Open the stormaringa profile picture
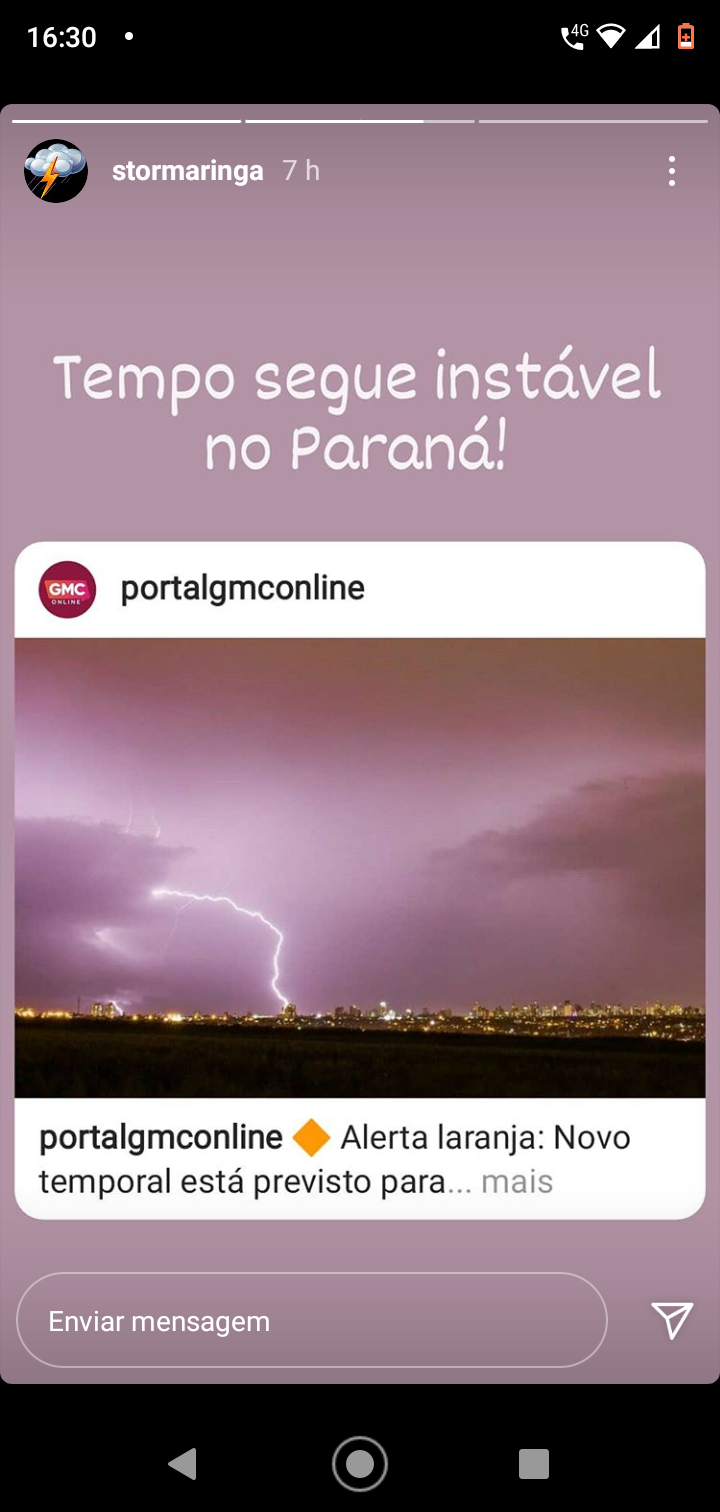Screen dimensions: 720x1512 tap(56, 171)
